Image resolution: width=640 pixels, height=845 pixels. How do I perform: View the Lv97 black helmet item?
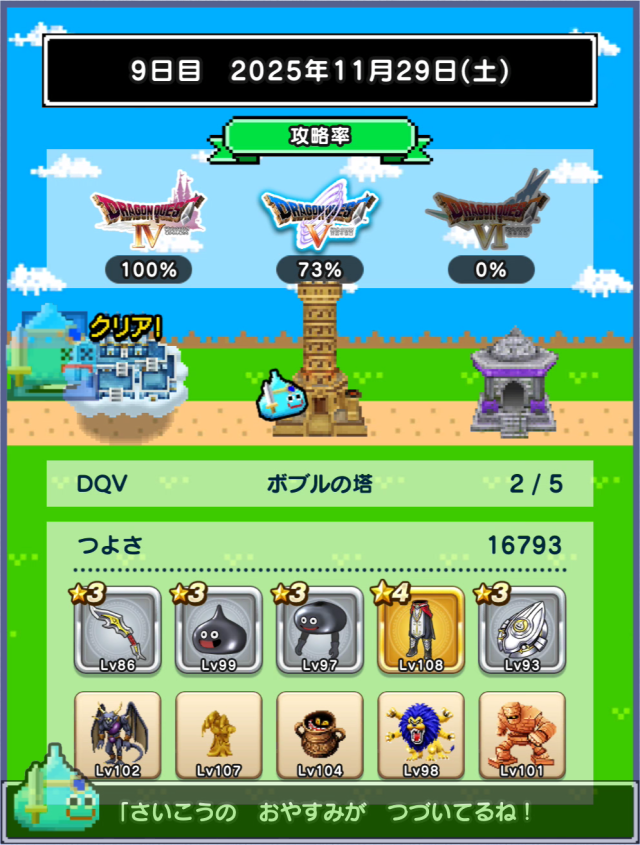[x=319, y=630]
